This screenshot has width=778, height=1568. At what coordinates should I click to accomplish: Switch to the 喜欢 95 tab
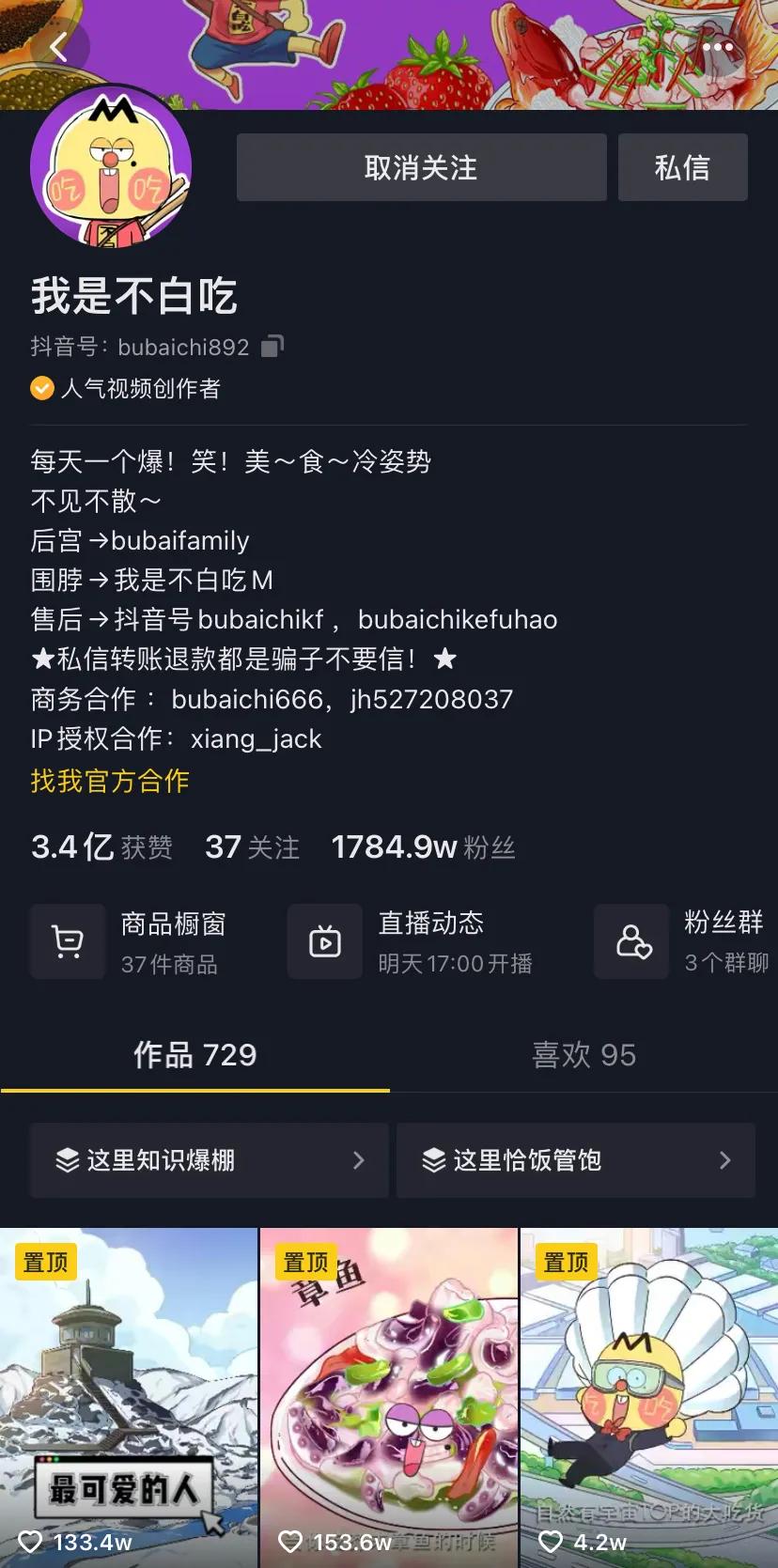(x=583, y=1055)
